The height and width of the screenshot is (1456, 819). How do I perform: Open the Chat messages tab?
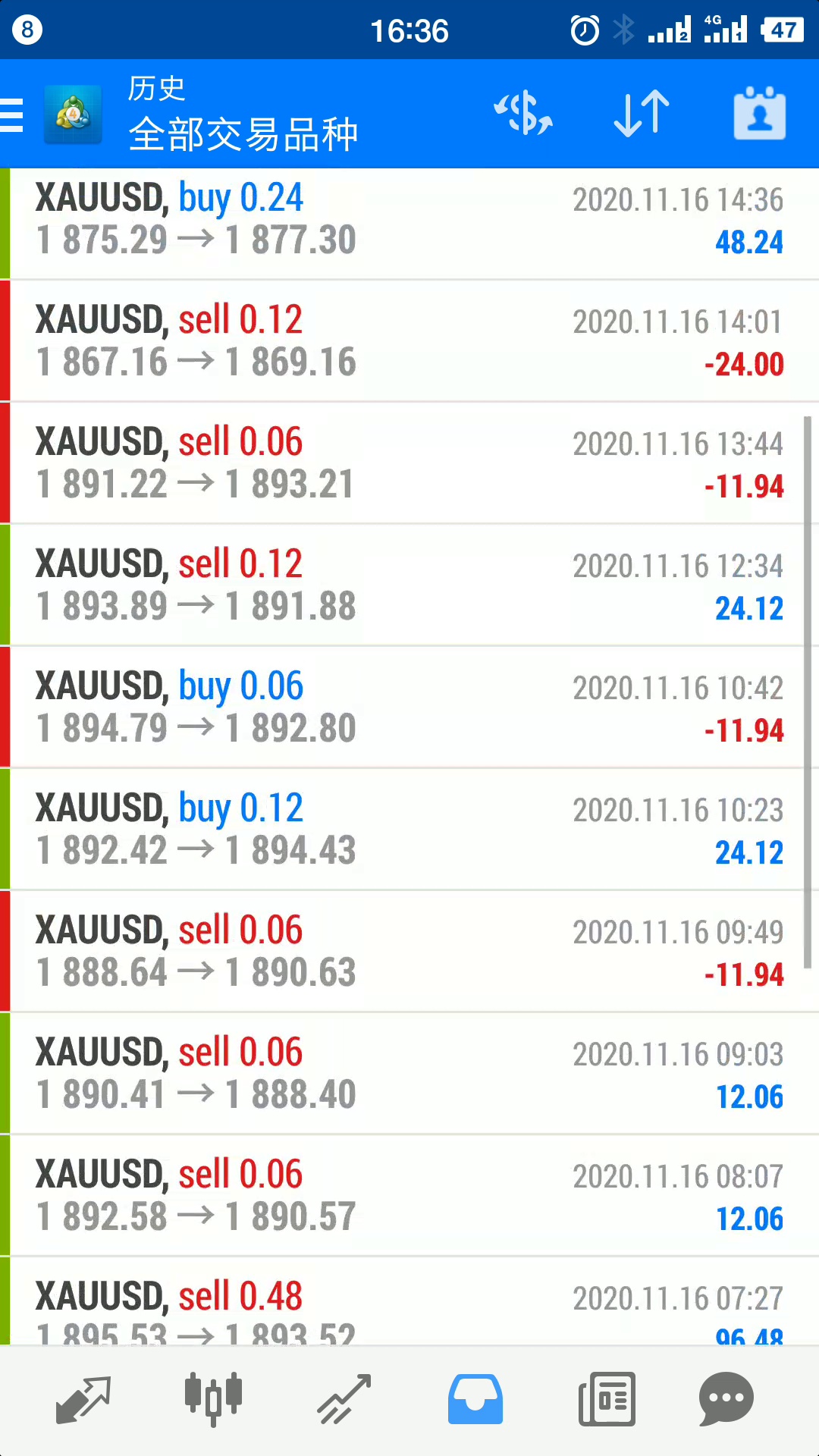click(726, 1399)
